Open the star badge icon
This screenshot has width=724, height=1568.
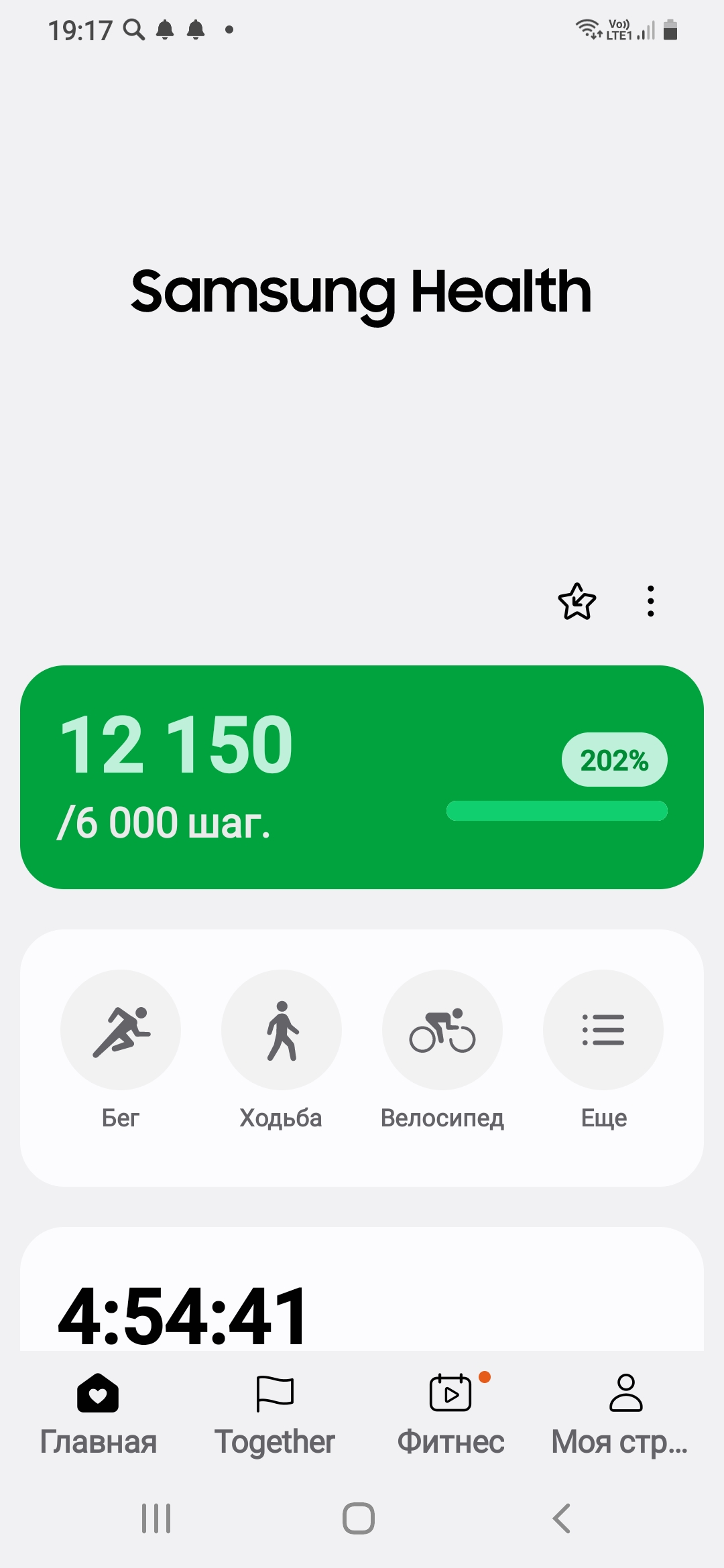[x=577, y=601]
